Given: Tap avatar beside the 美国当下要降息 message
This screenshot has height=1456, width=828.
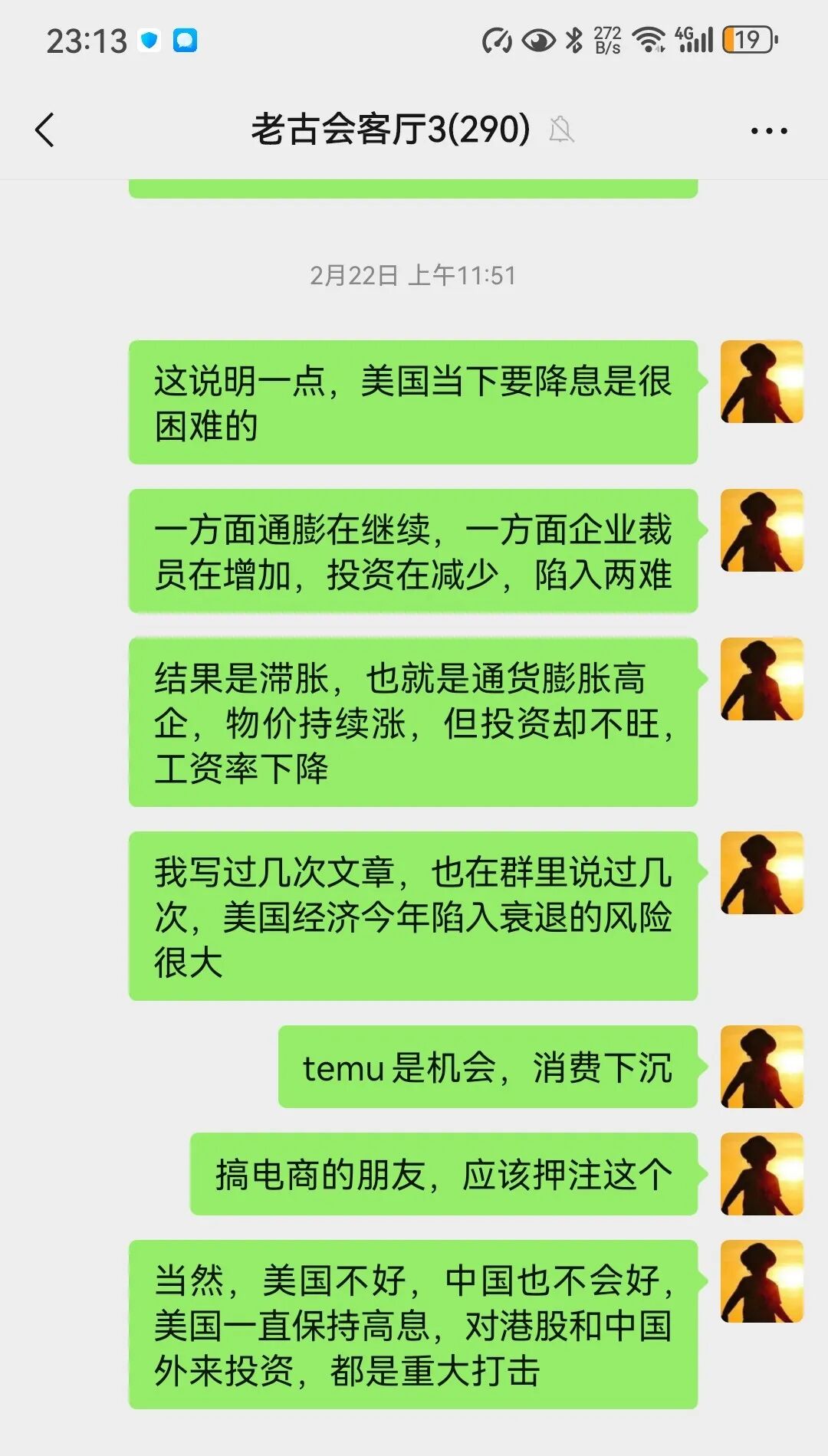Looking at the screenshot, I should [x=762, y=382].
